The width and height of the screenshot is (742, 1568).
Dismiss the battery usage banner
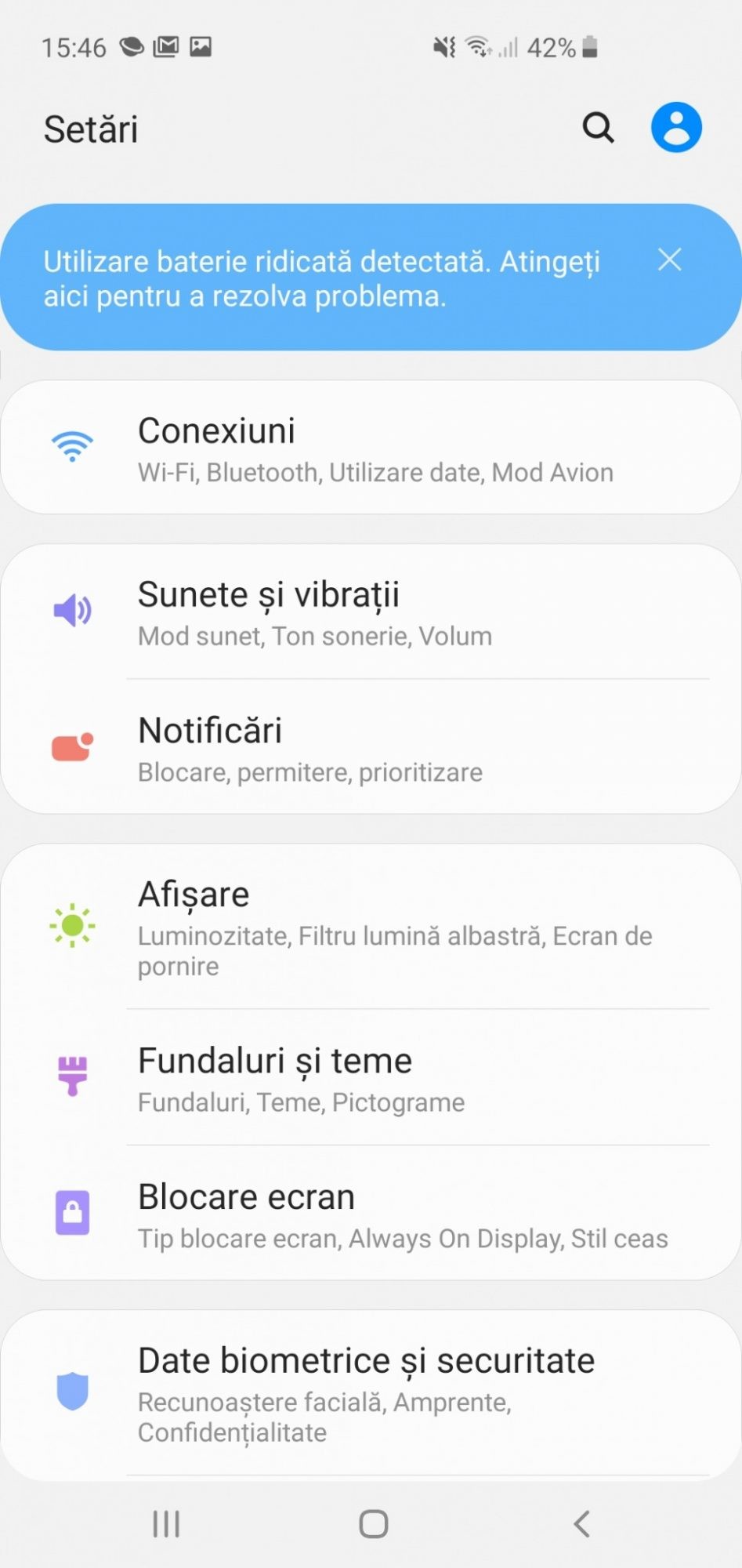click(669, 260)
